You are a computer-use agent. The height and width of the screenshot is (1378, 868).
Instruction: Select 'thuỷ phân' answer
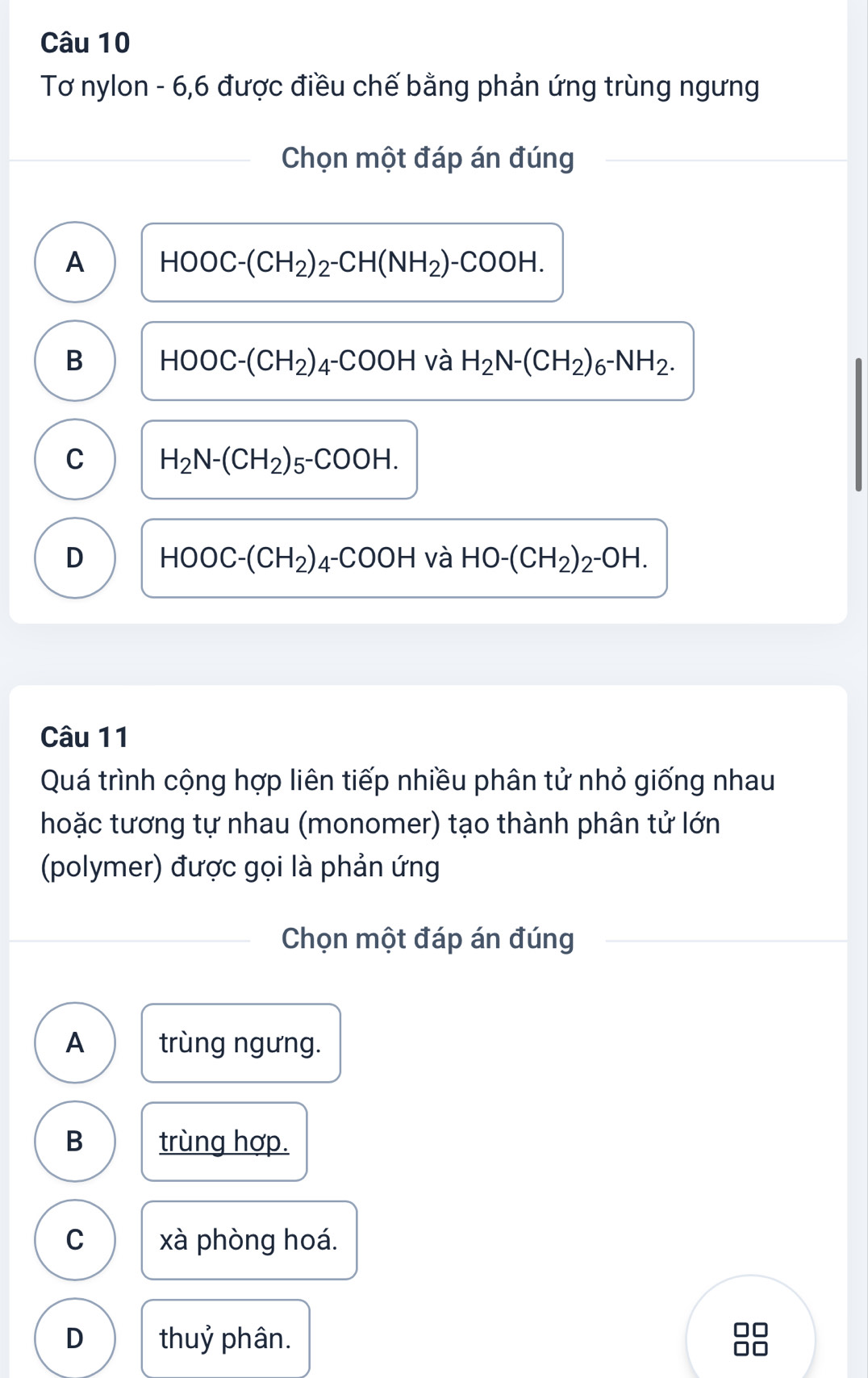pos(75,1338)
